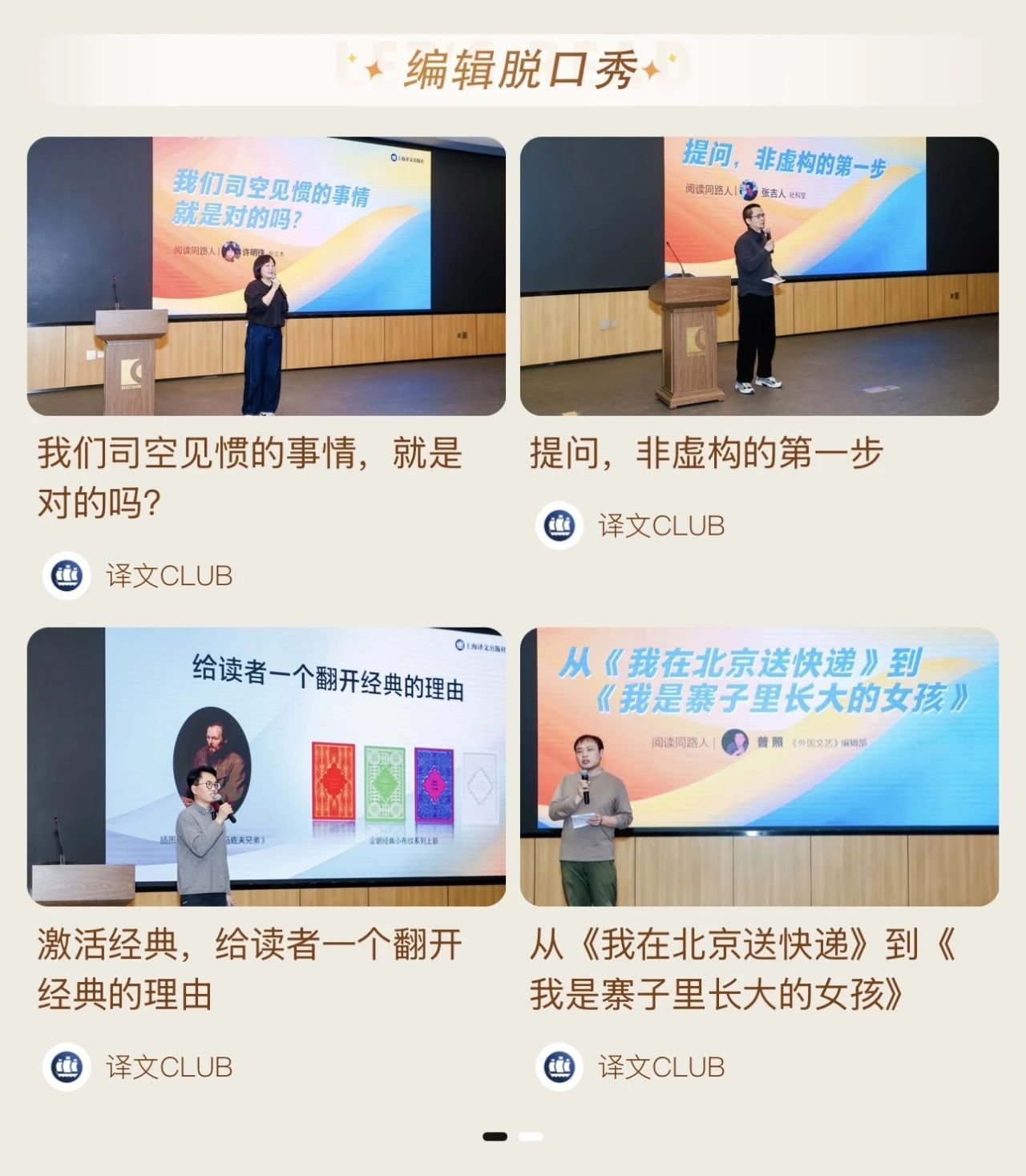1026x1176 pixels.
Task: Go to the second carousel page dot
Action: point(531,1136)
